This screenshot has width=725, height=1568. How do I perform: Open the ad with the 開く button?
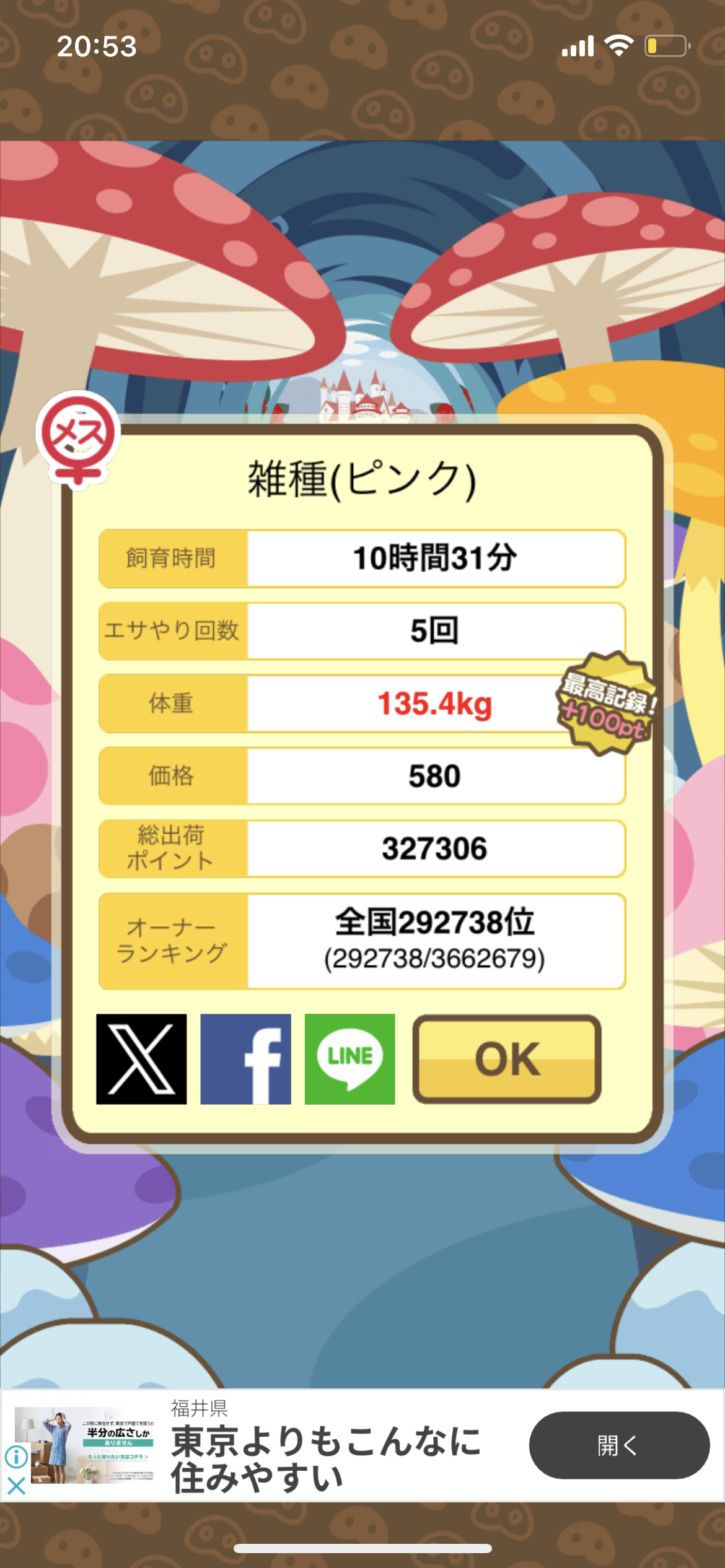coord(618,1445)
